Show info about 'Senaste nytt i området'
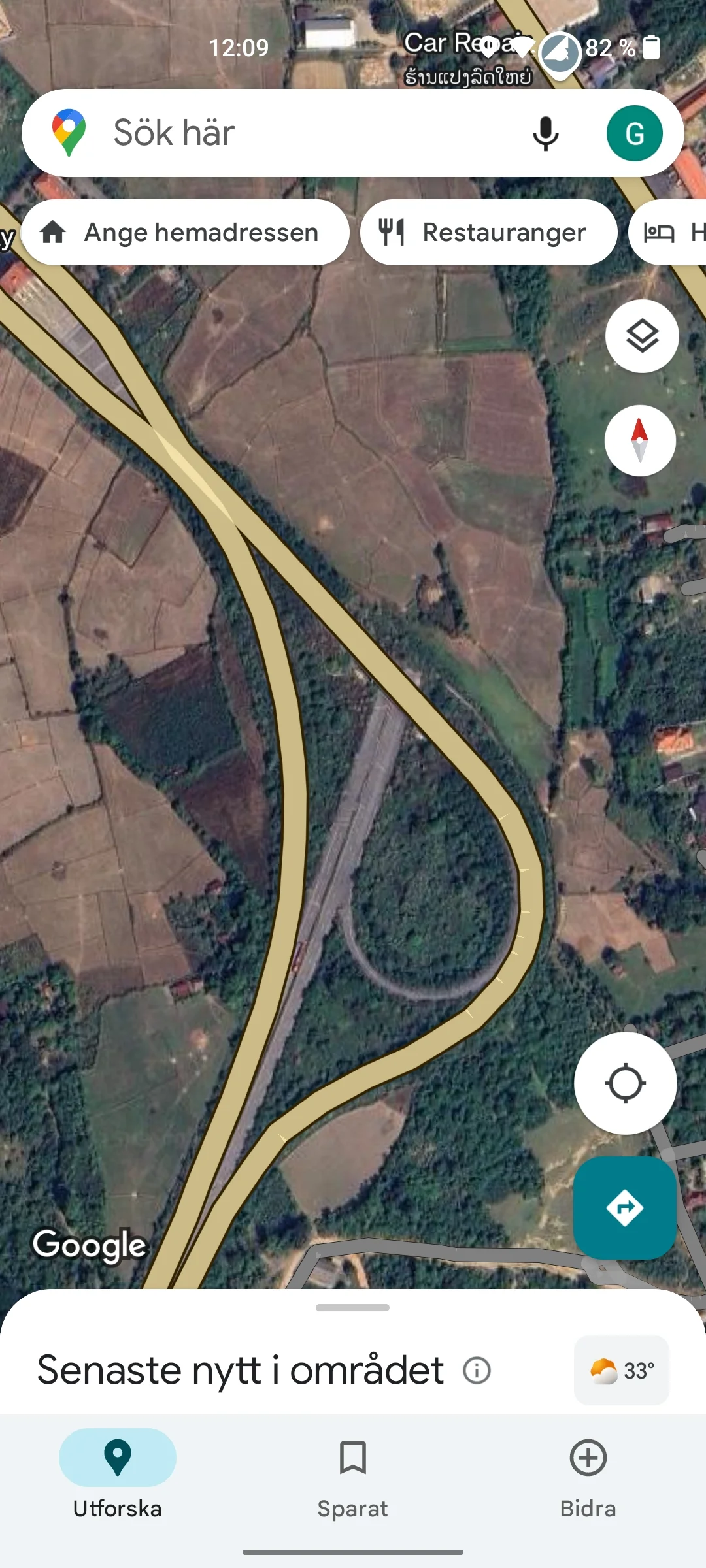 (x=477, y=1370)
